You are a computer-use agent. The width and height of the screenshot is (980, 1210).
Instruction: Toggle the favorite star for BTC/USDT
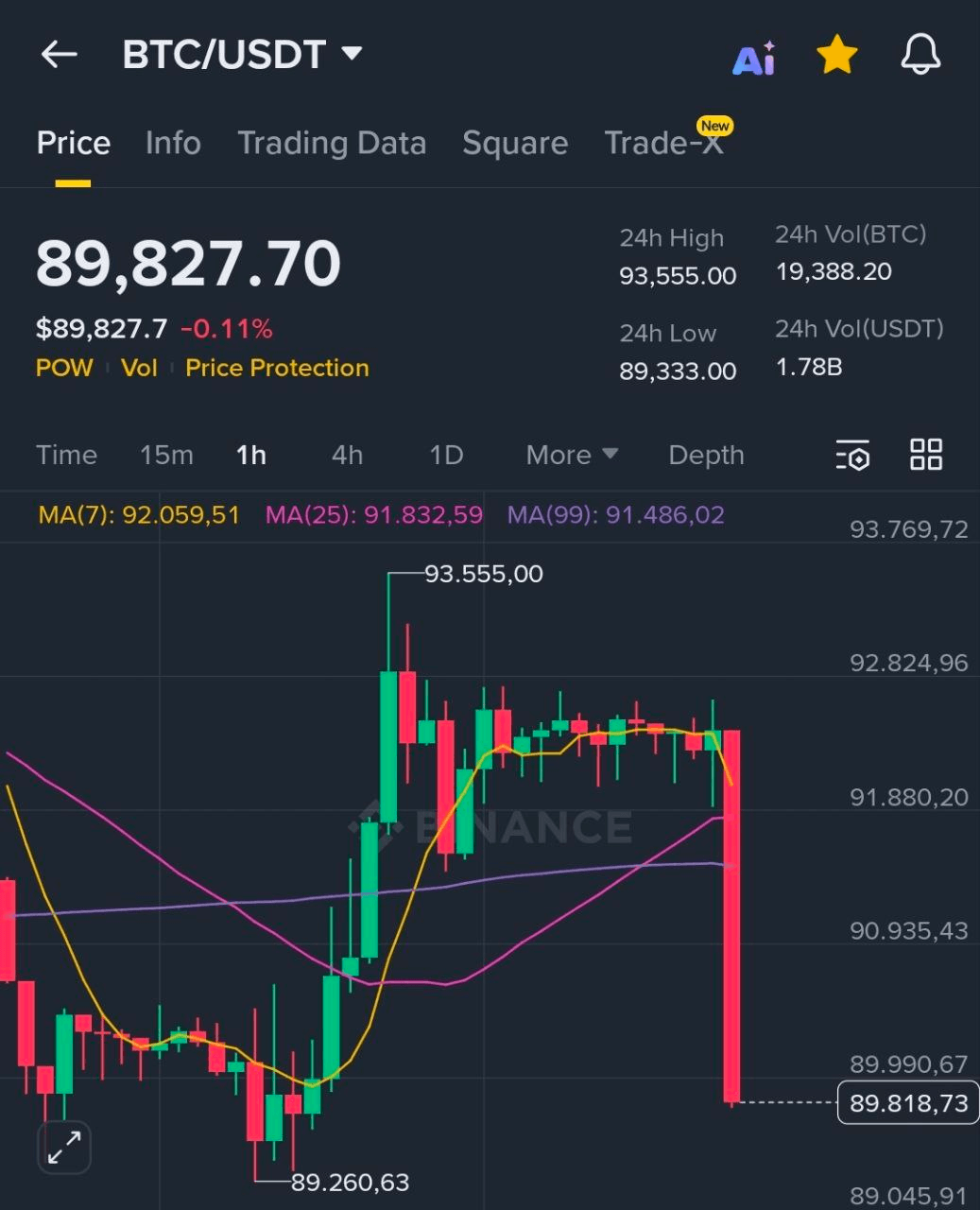836,55
